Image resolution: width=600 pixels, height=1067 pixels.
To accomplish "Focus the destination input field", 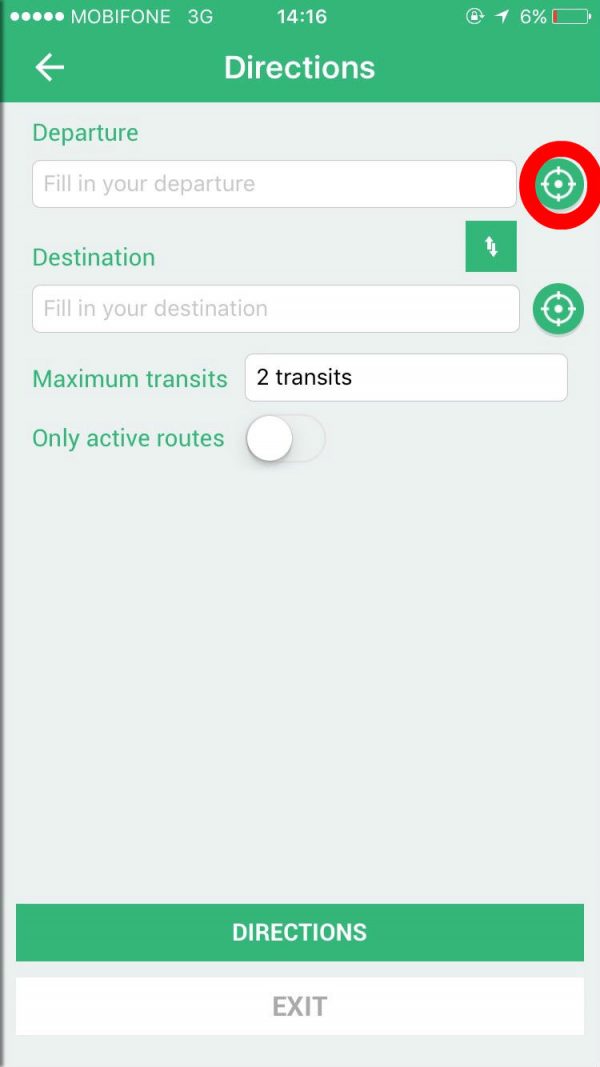I will 276,309.
